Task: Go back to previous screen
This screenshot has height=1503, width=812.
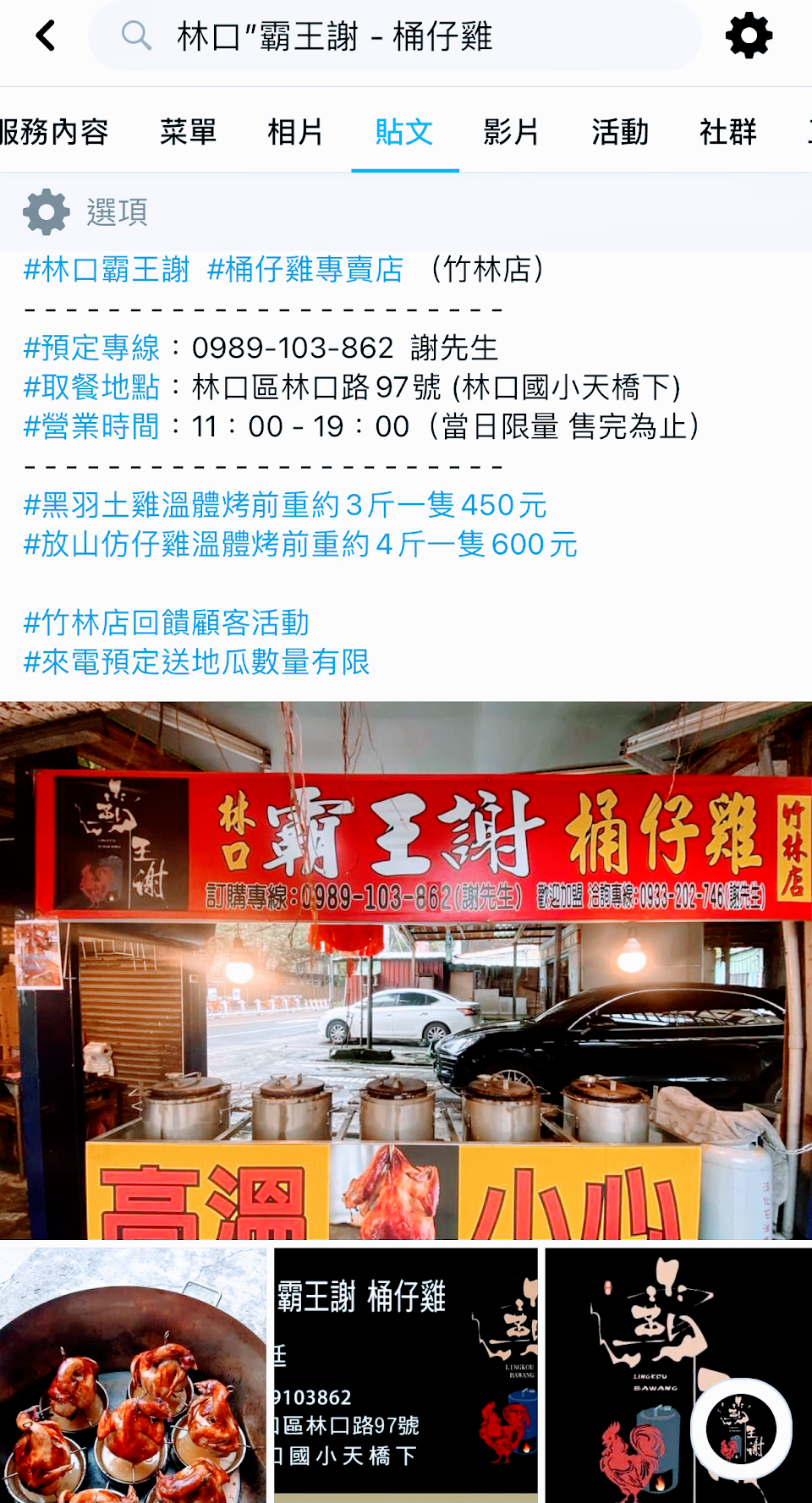Action: [46, 36]
